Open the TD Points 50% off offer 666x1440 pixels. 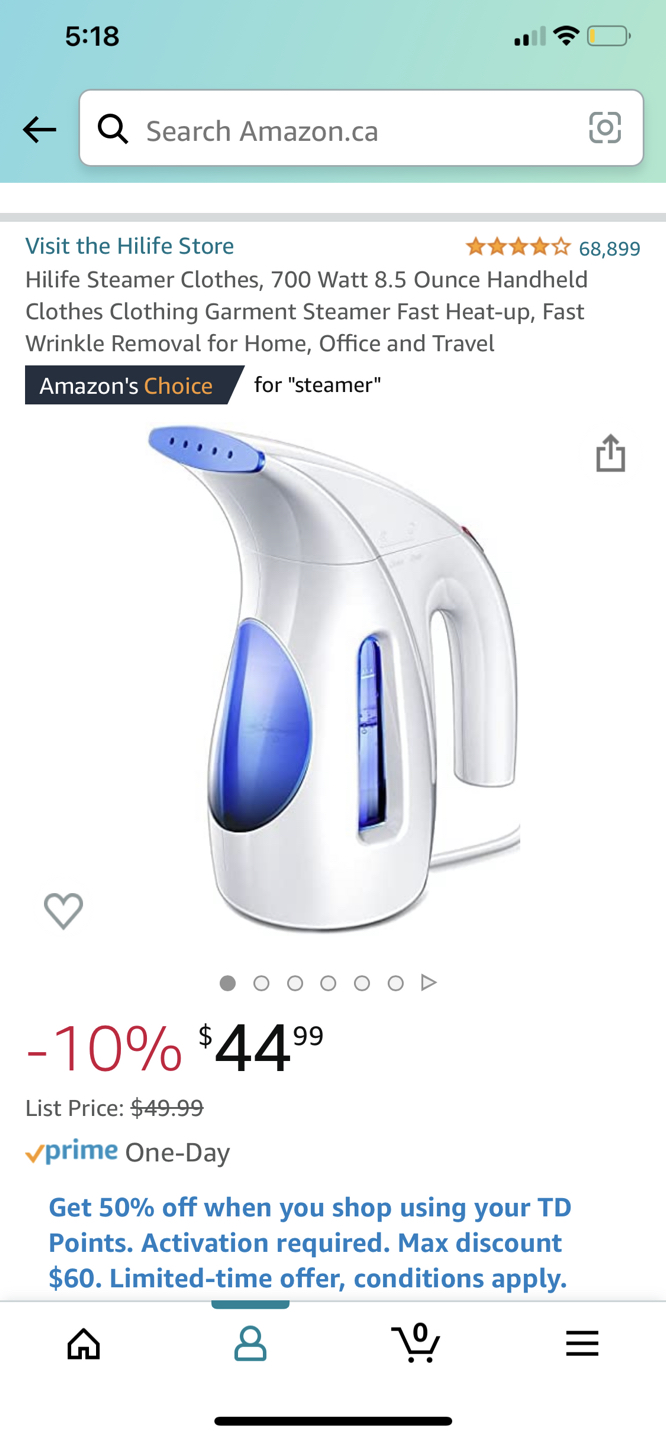(310, 1242)
